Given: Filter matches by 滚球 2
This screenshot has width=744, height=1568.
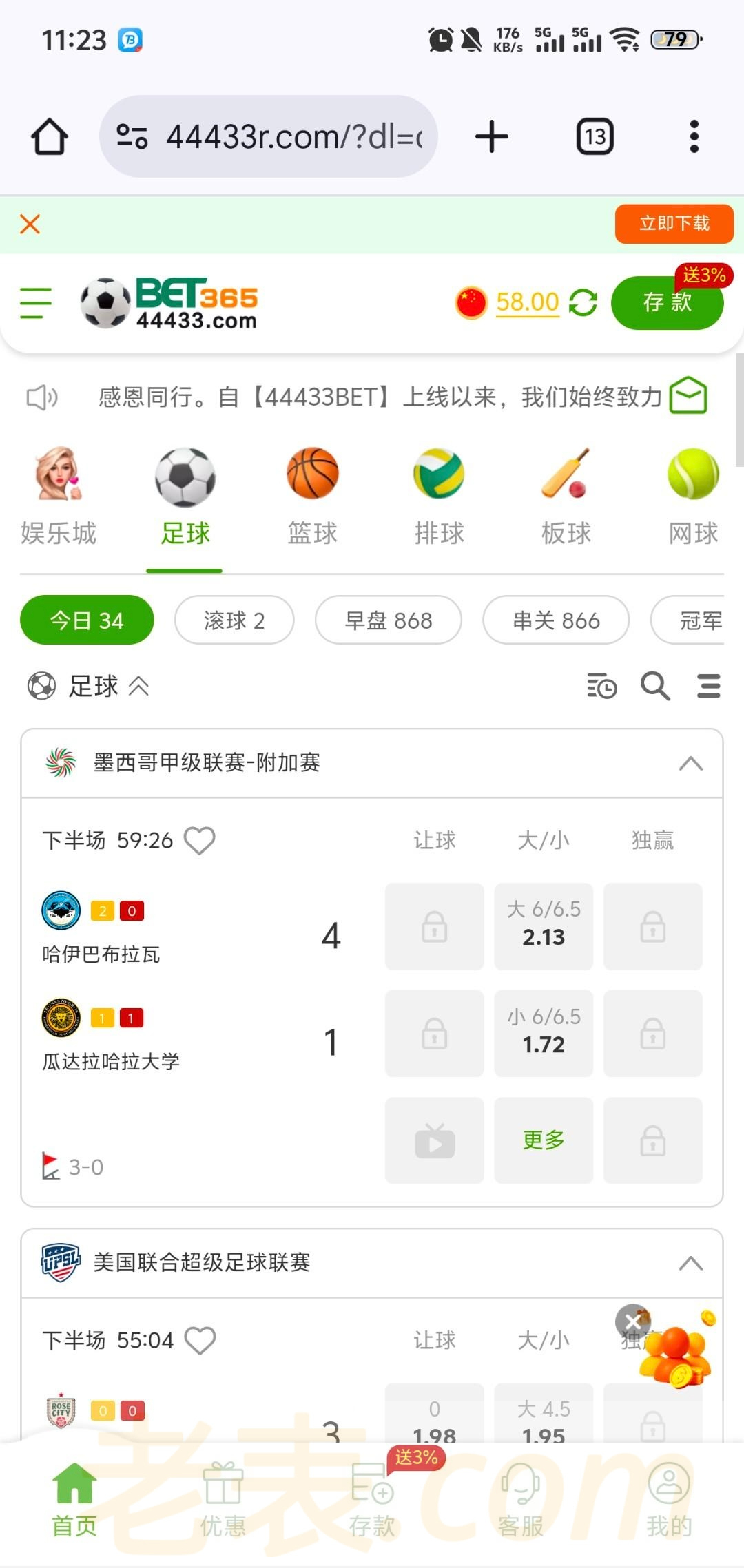Looking at the screenshot, I should coord(234,620).
